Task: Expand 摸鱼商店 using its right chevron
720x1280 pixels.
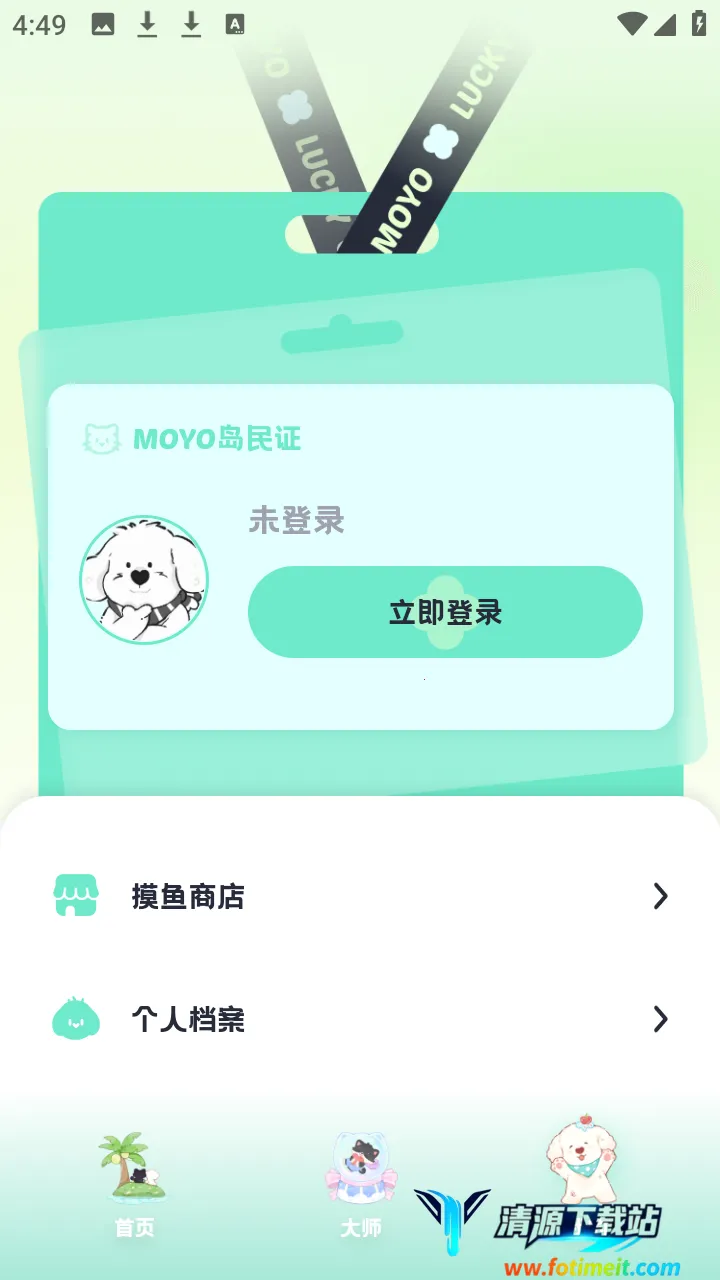Action: click(660, 896)
